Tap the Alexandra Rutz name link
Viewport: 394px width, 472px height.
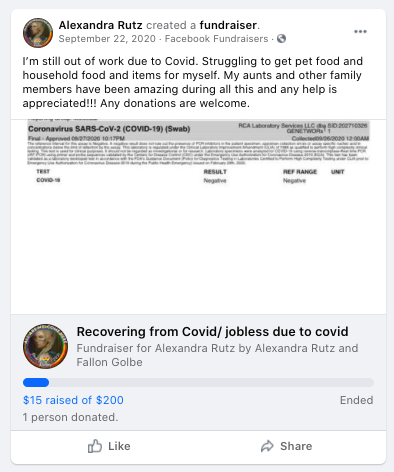point(100,25)
